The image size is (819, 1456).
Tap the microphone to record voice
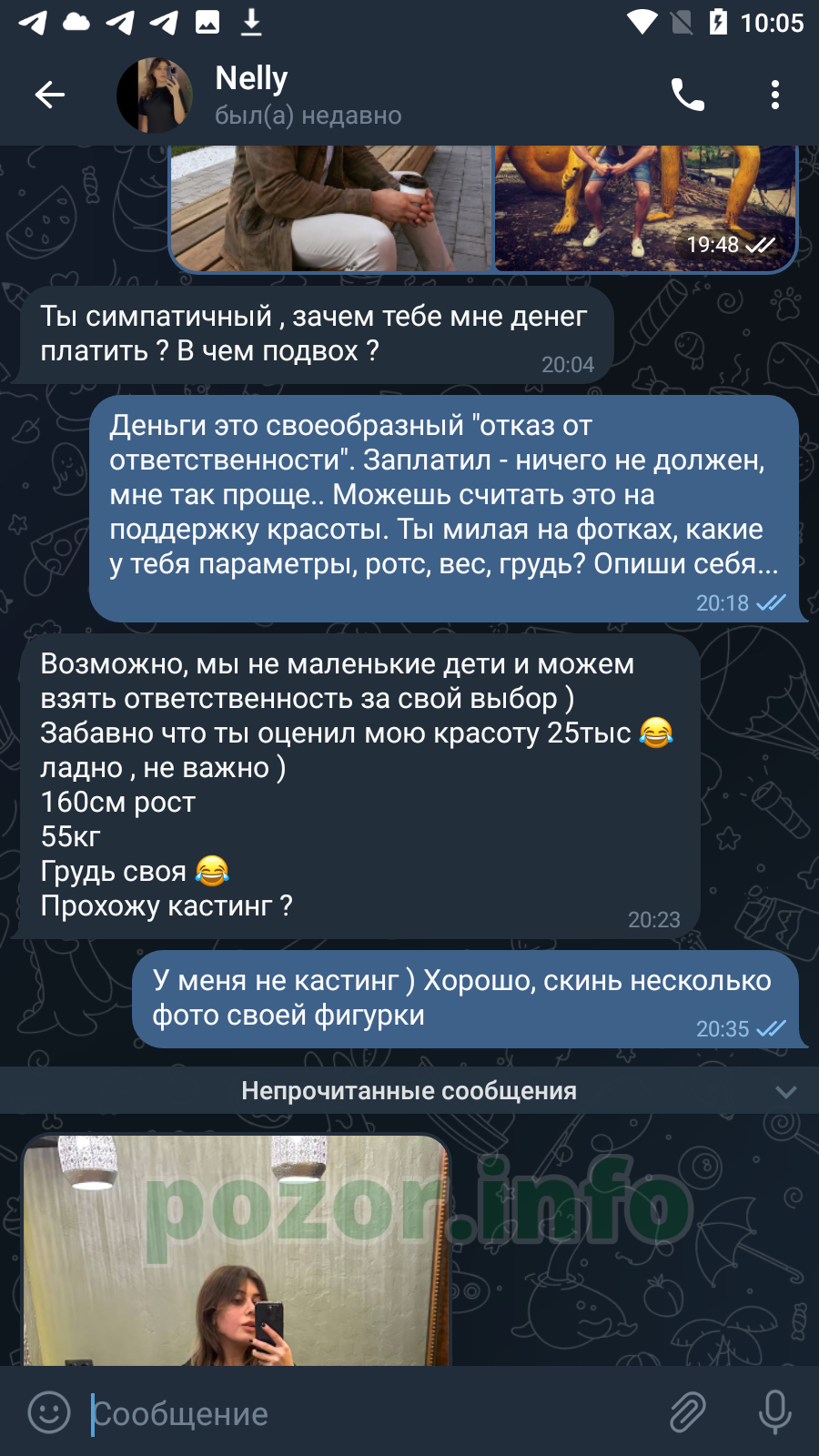pos(775,1412)
